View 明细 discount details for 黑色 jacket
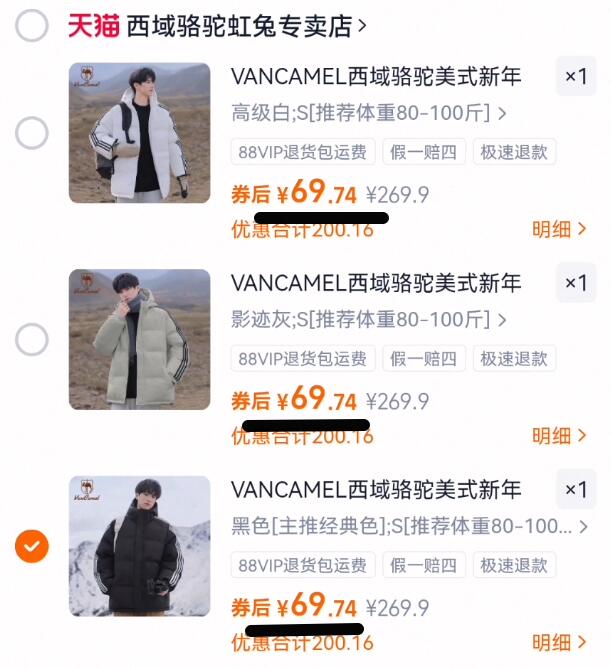This screenshot has height=668, width=611. pos(558,642)
